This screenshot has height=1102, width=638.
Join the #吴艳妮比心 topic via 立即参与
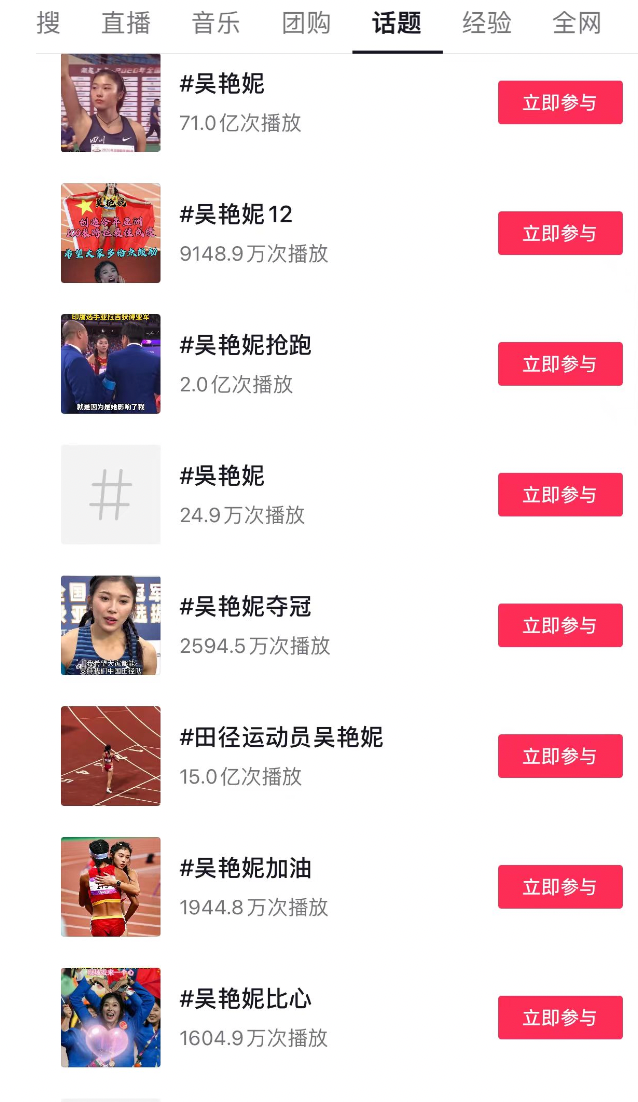560,1018
